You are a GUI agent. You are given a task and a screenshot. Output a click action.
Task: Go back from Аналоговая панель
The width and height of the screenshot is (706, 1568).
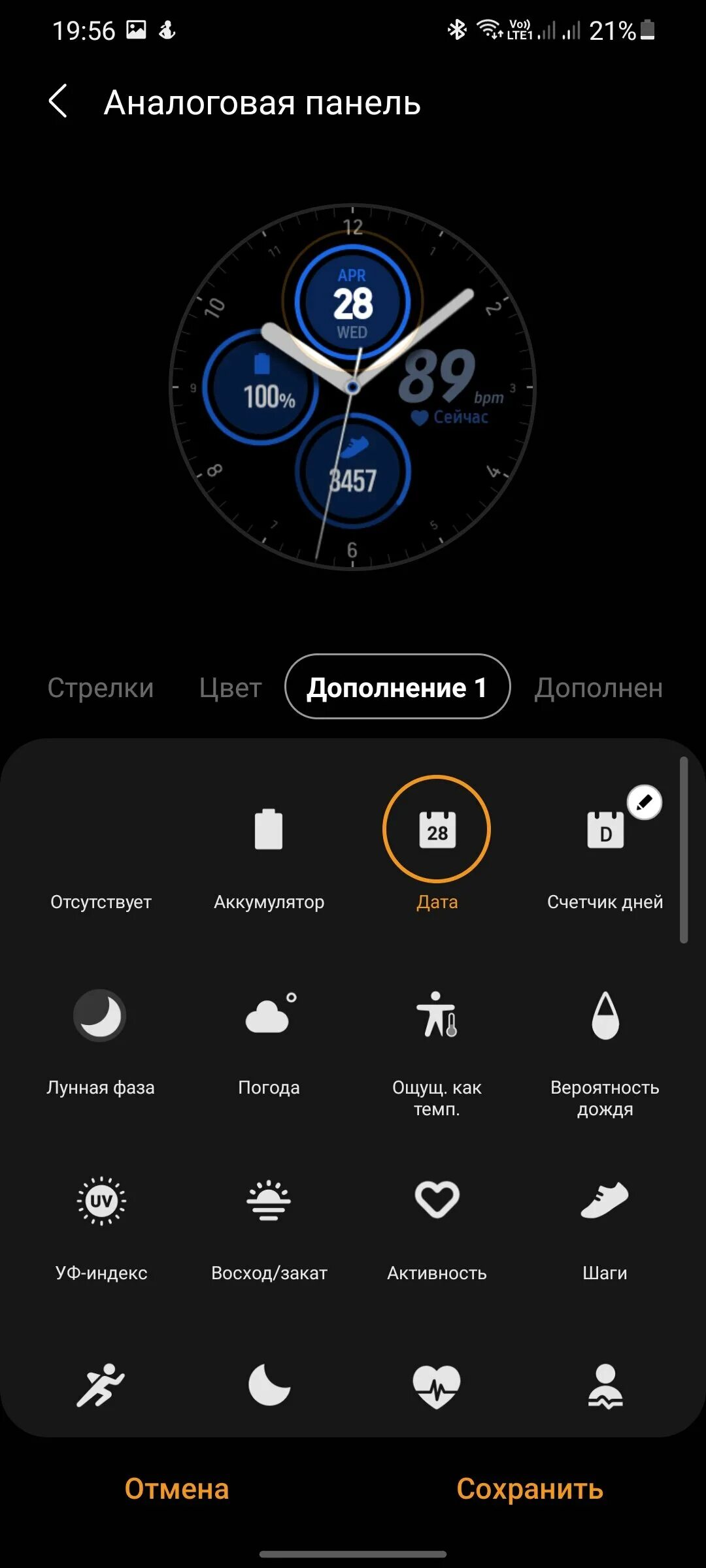pyautogui.click(x=58, y=102)
